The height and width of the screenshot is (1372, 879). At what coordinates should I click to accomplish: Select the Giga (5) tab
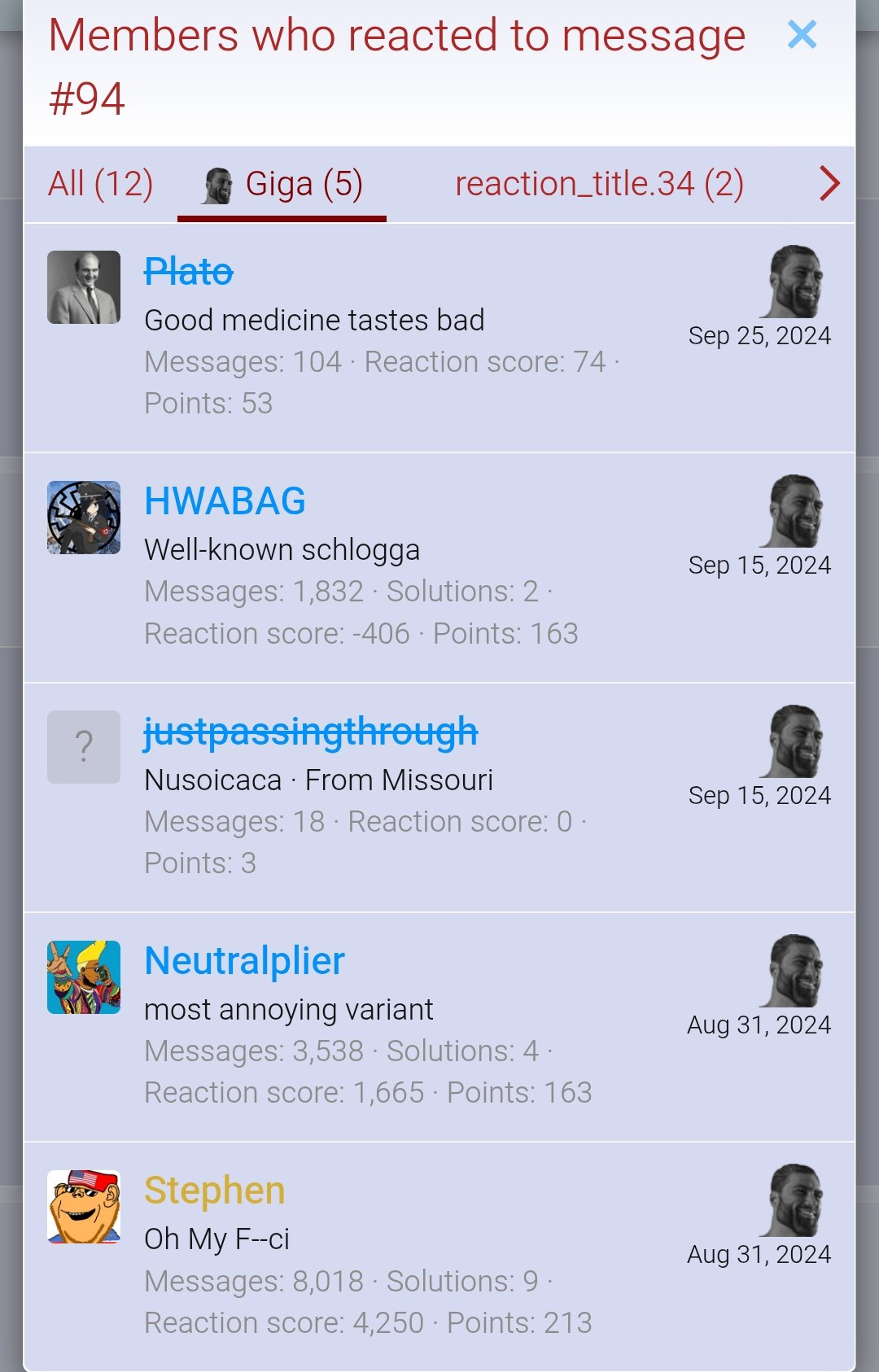pyautogui.click(x=282, y=185)
